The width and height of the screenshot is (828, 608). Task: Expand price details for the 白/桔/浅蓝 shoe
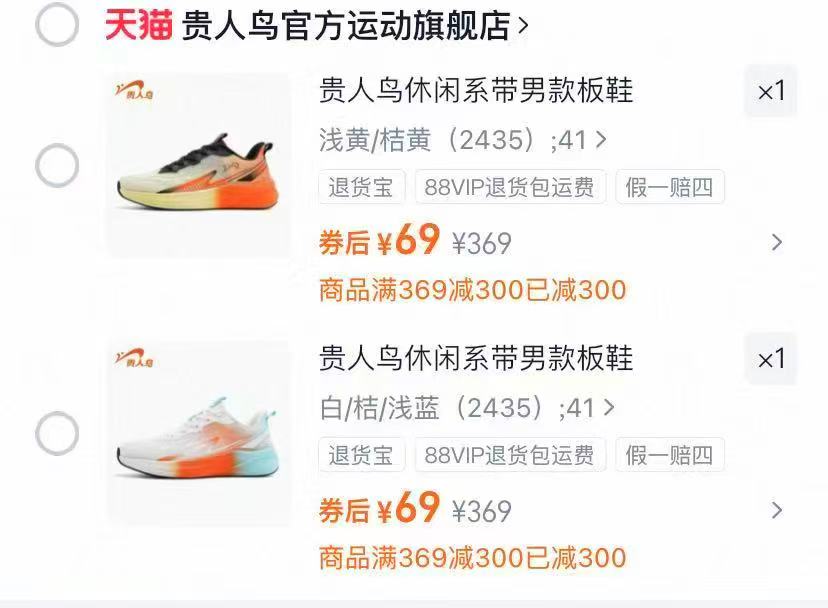(777, 510)
